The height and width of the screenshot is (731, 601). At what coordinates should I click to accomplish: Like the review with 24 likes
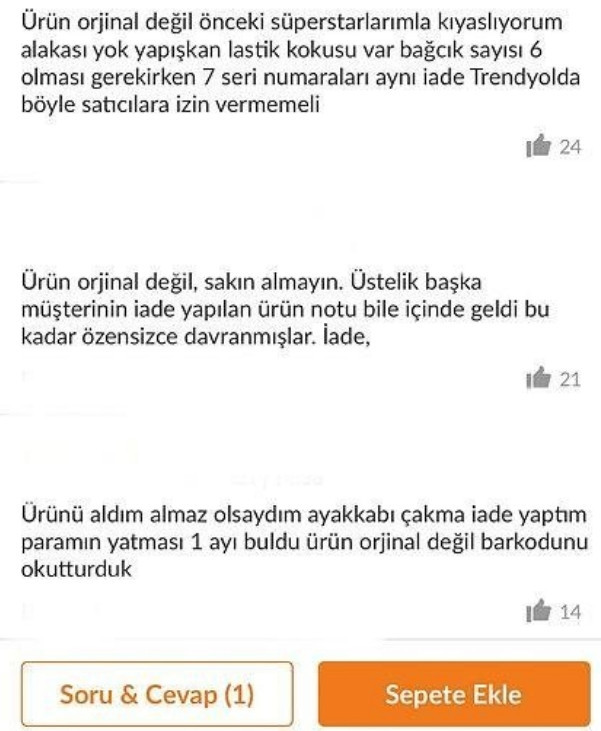539,148
